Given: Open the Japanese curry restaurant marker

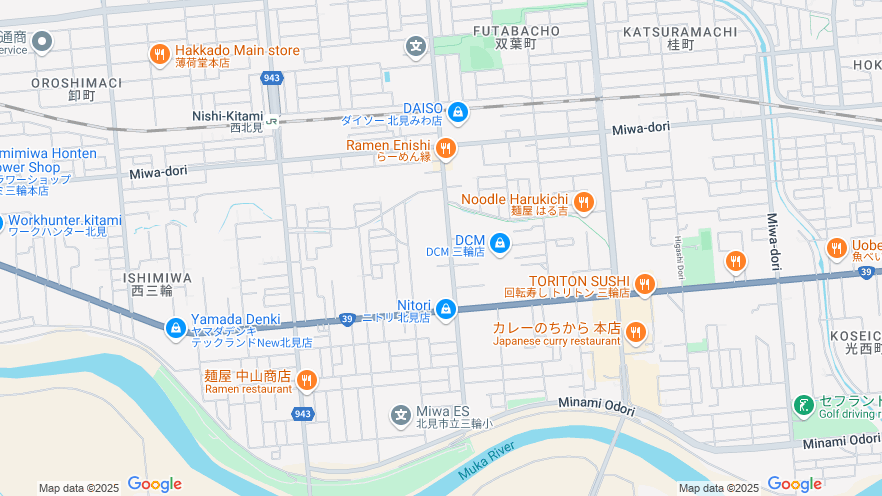Looking at the screenshot, I should [x=636, y=332].
